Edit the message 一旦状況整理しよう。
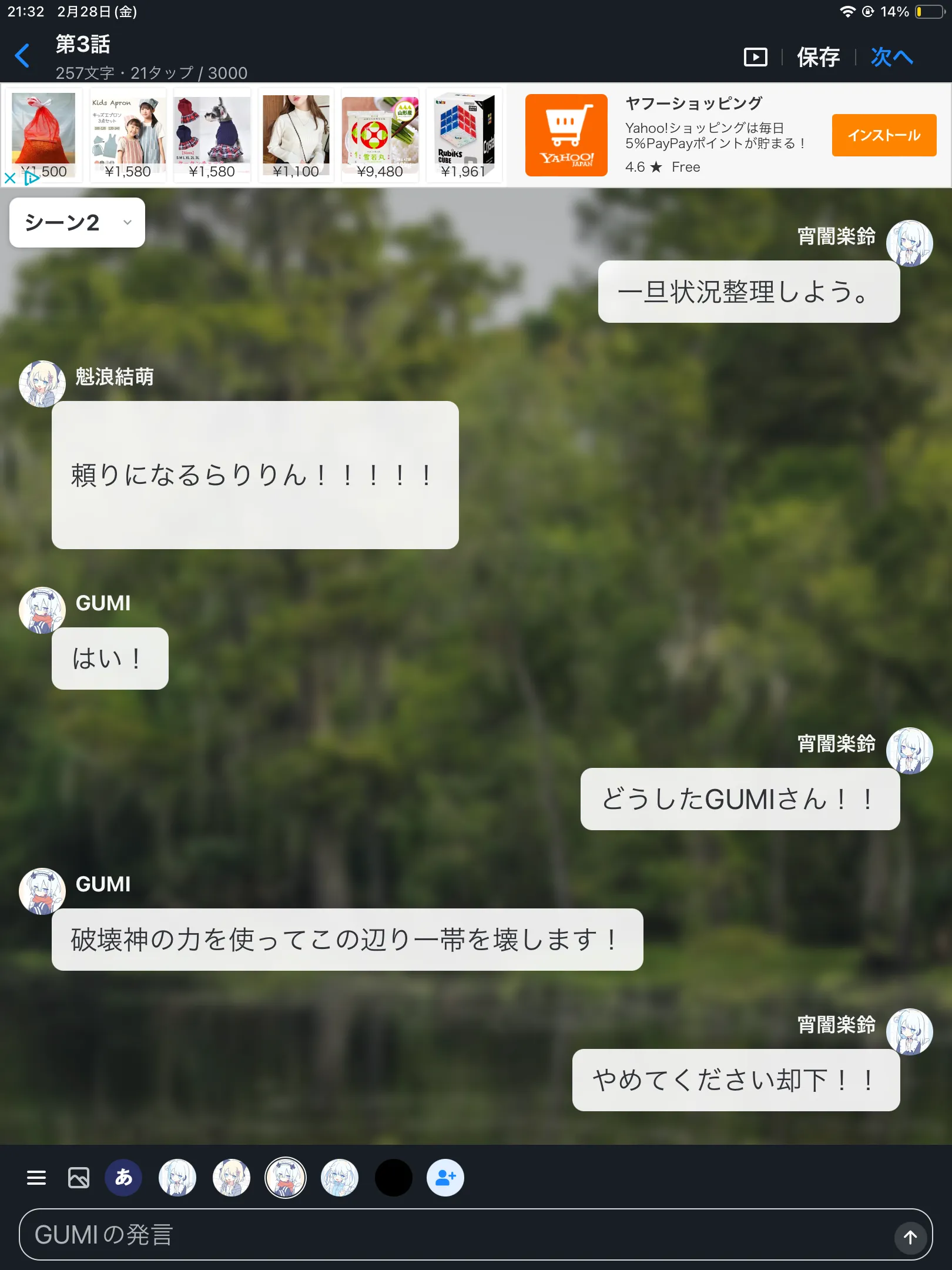This screenshot has width=952, height=1270. [749, 292]
